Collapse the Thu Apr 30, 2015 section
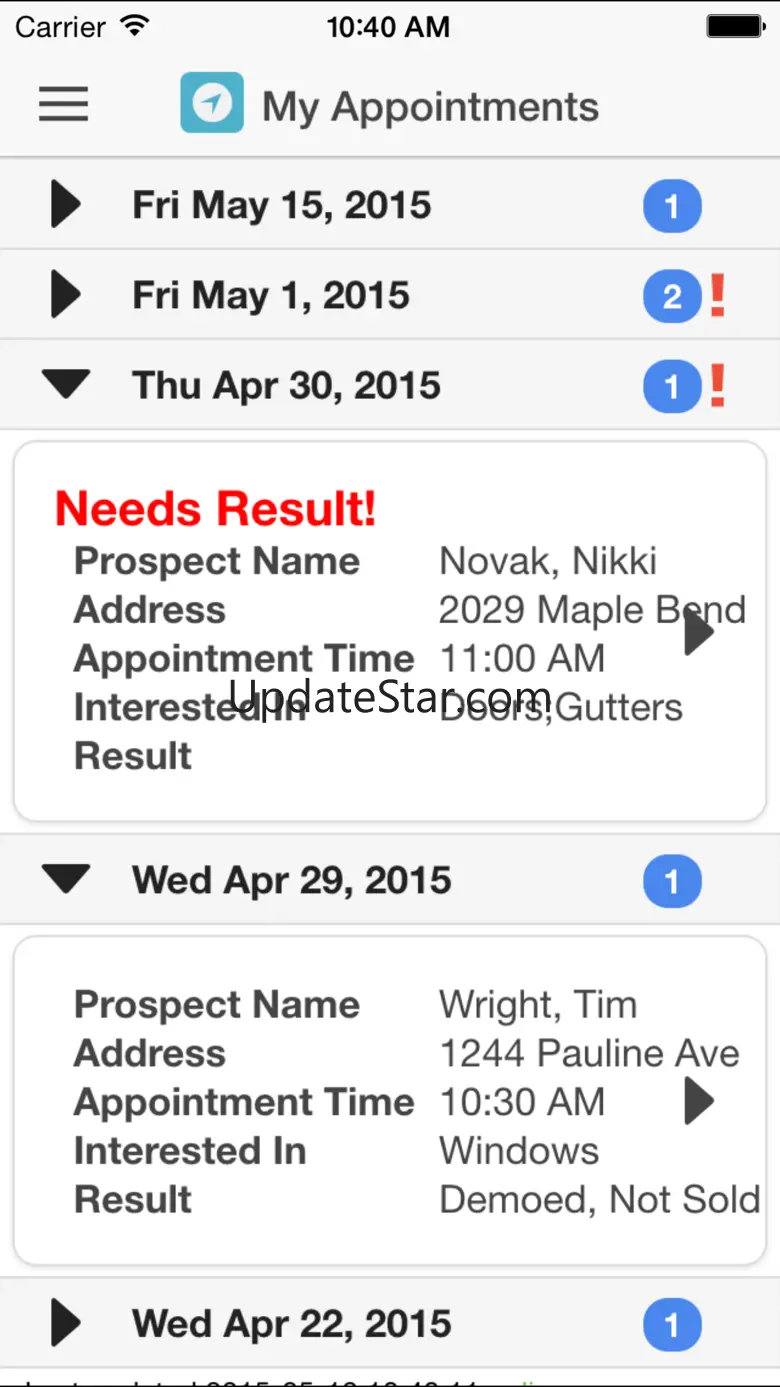 click(x=66, y=385)
